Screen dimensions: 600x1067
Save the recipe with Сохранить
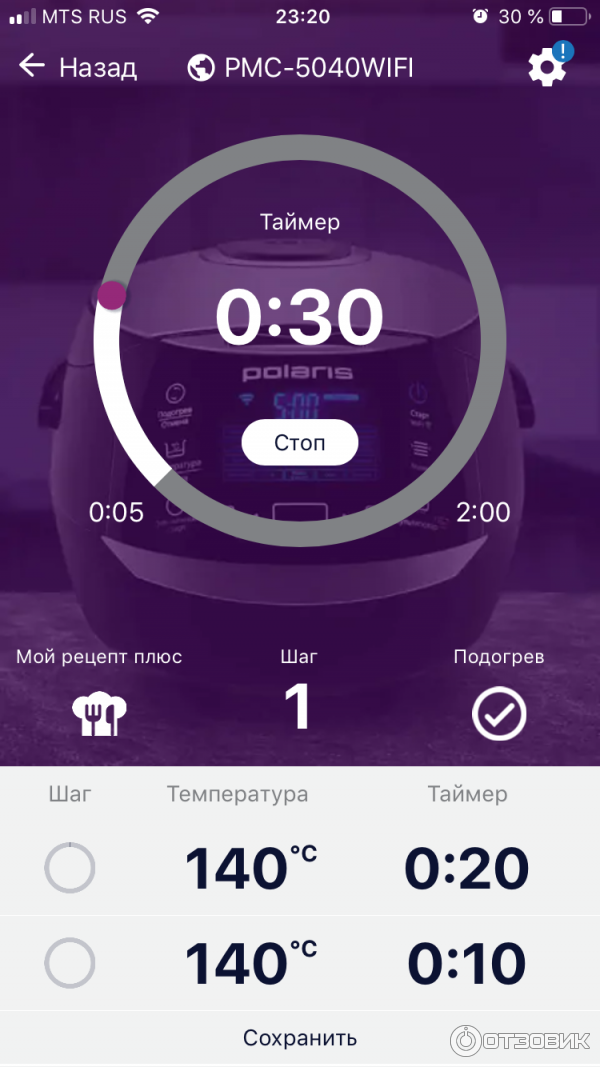(x=300, y=1038)
